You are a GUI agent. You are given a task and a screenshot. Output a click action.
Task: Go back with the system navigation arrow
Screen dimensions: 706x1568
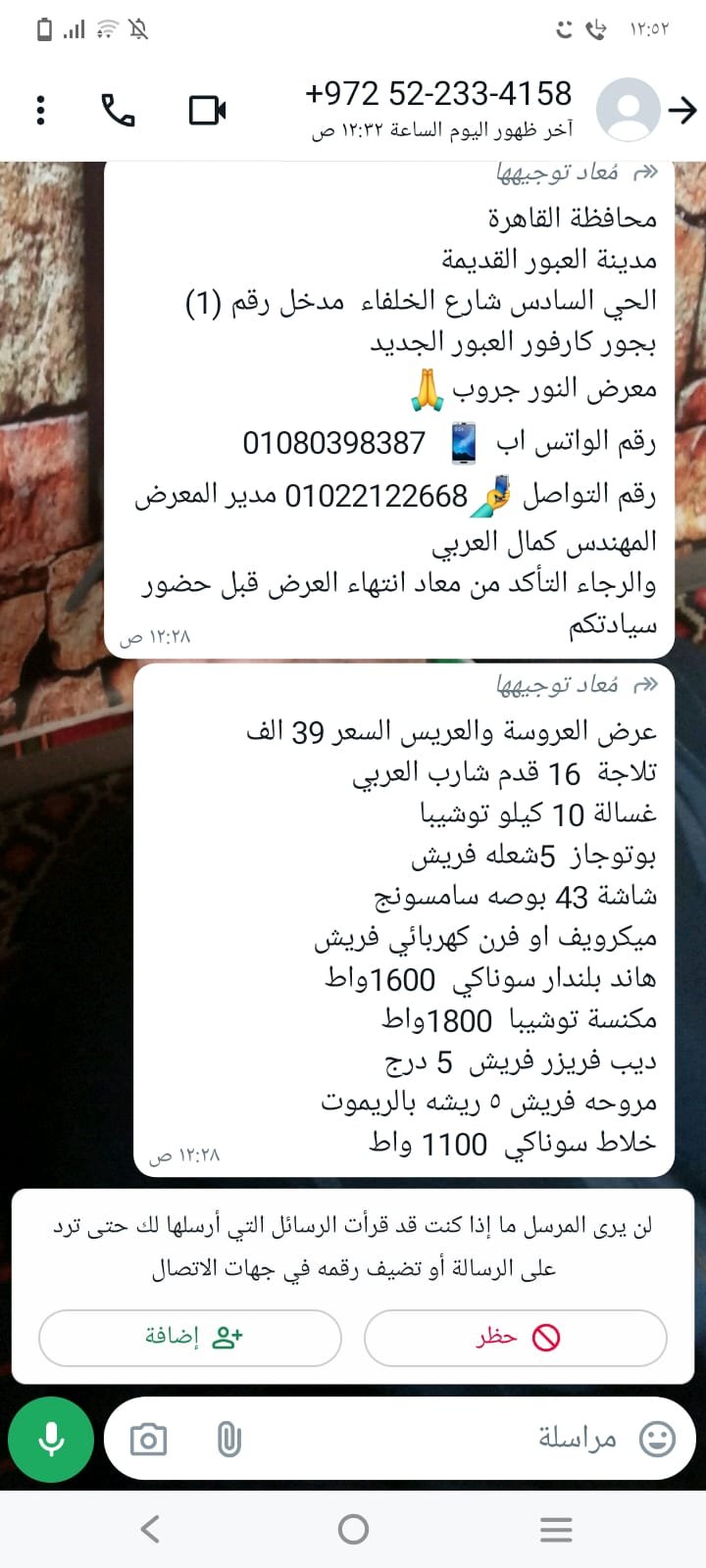150,1529
